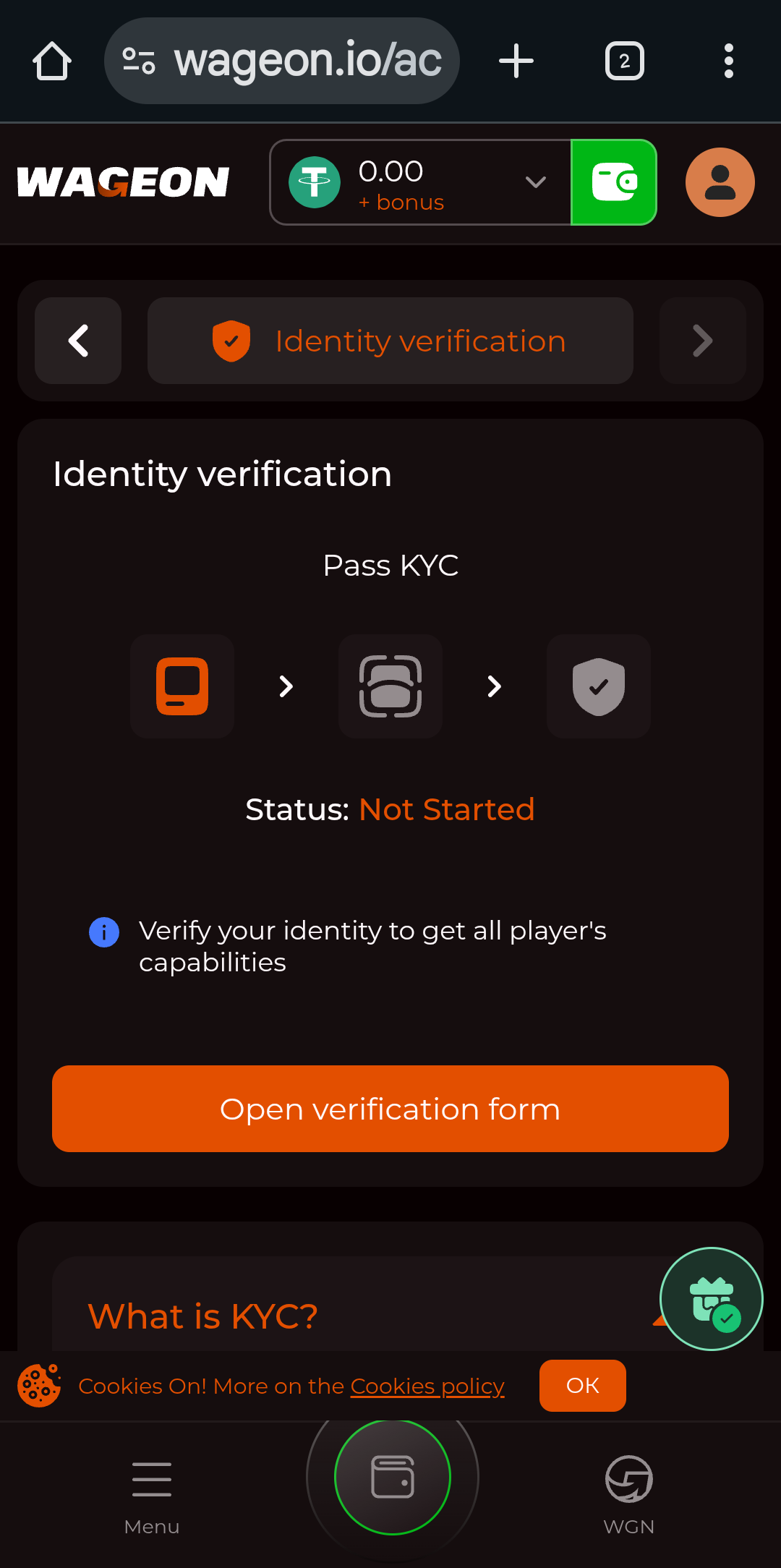Open the floating gift rewards button
781x1568 pixels.
pyautogui.click(x=712, y=1299)
